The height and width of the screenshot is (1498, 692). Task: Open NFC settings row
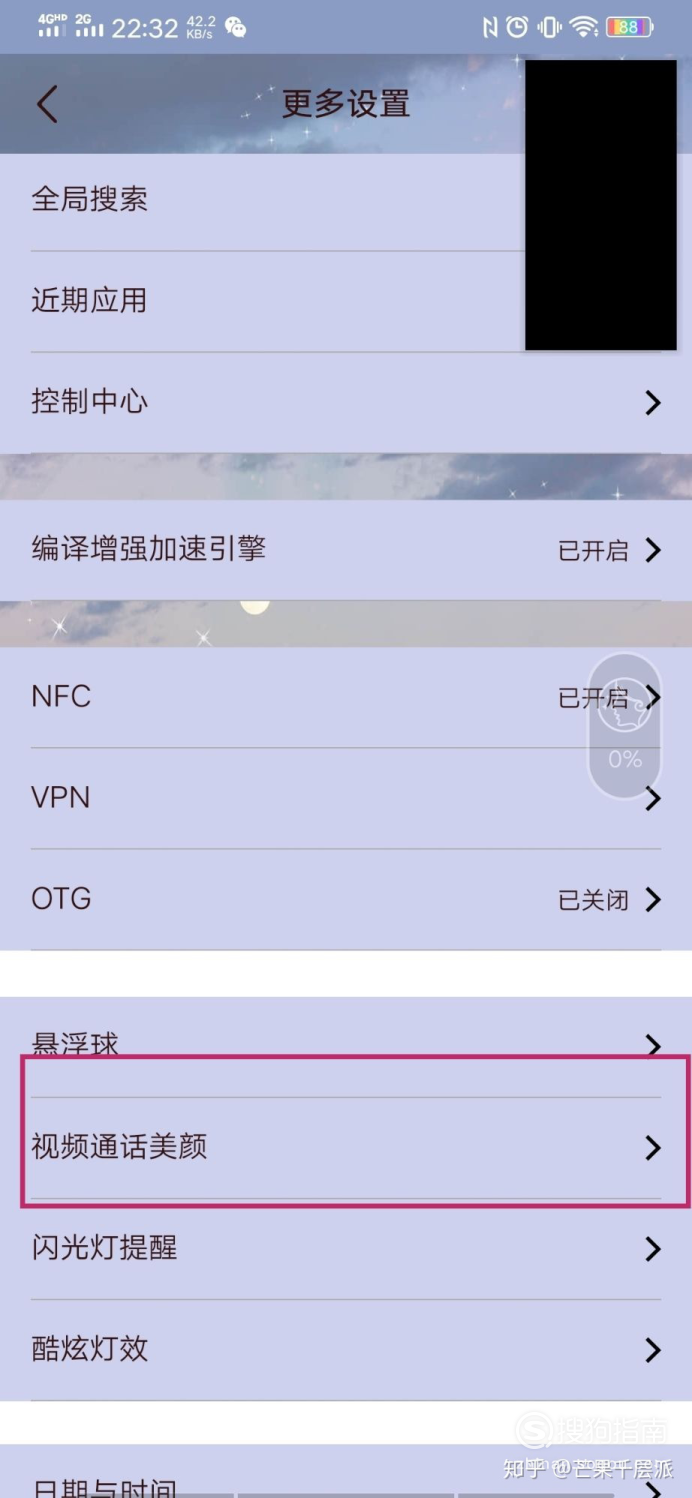[346, 697]
